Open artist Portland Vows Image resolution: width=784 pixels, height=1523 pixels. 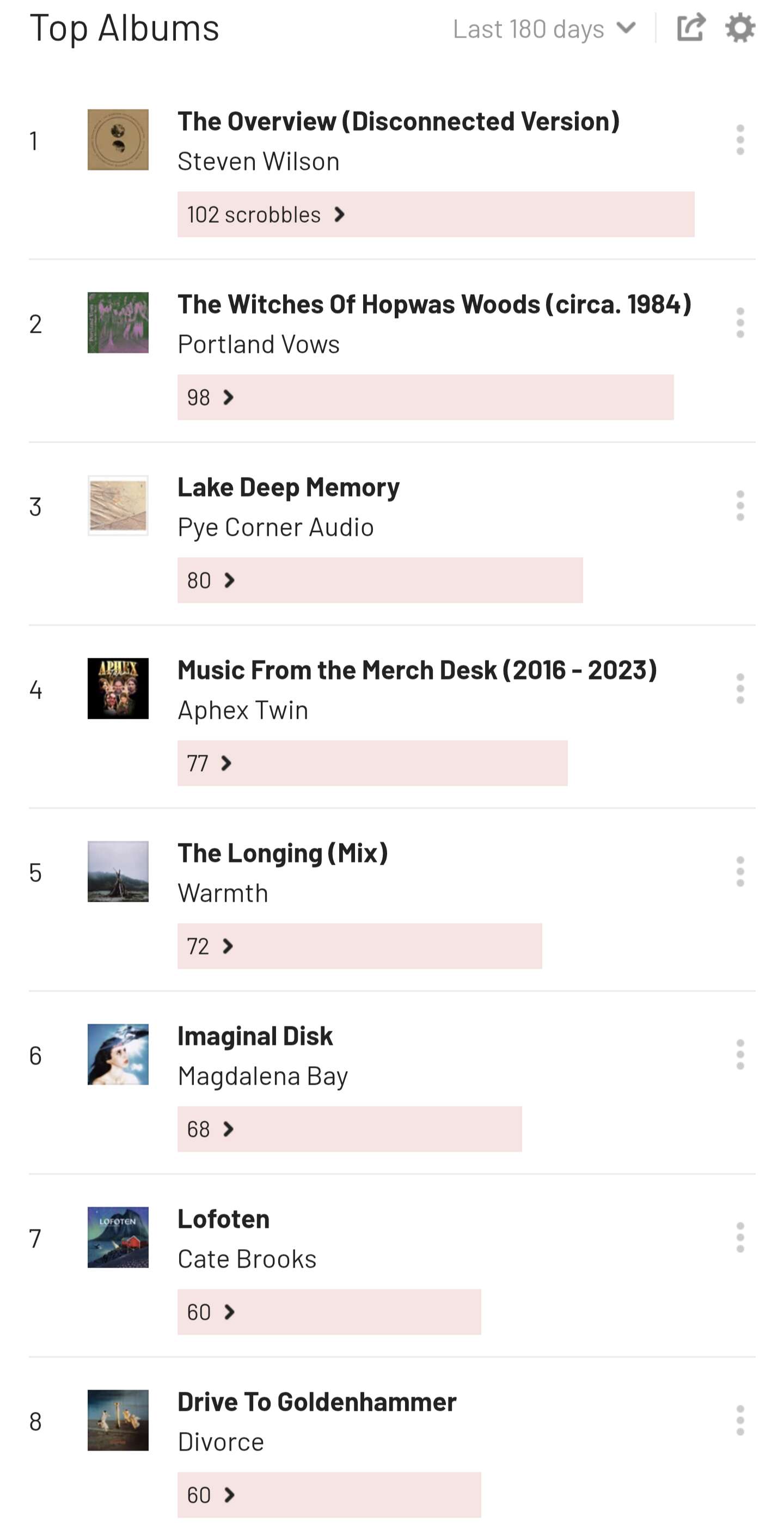(x=259, y=344)
